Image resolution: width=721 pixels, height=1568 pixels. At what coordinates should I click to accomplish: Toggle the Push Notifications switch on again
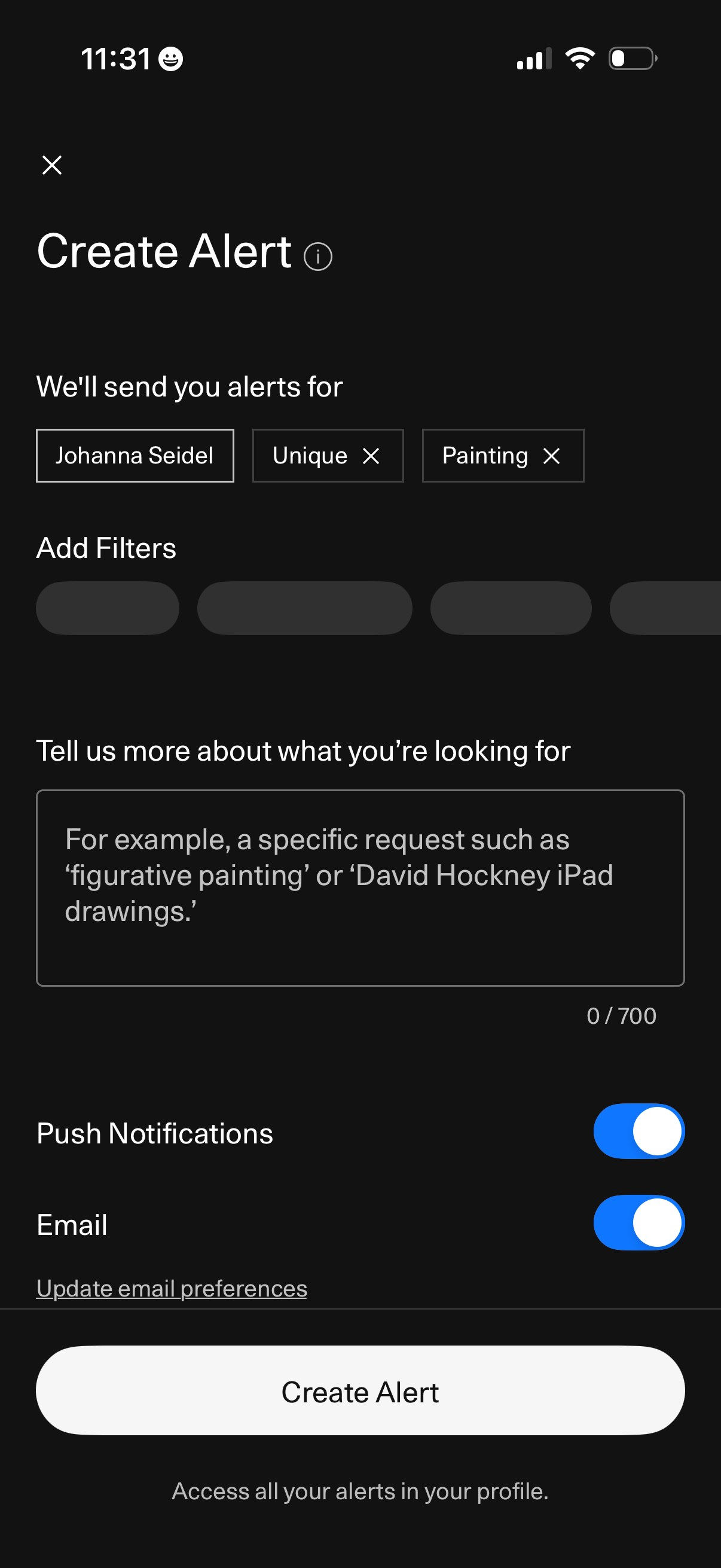(639, 1131)
